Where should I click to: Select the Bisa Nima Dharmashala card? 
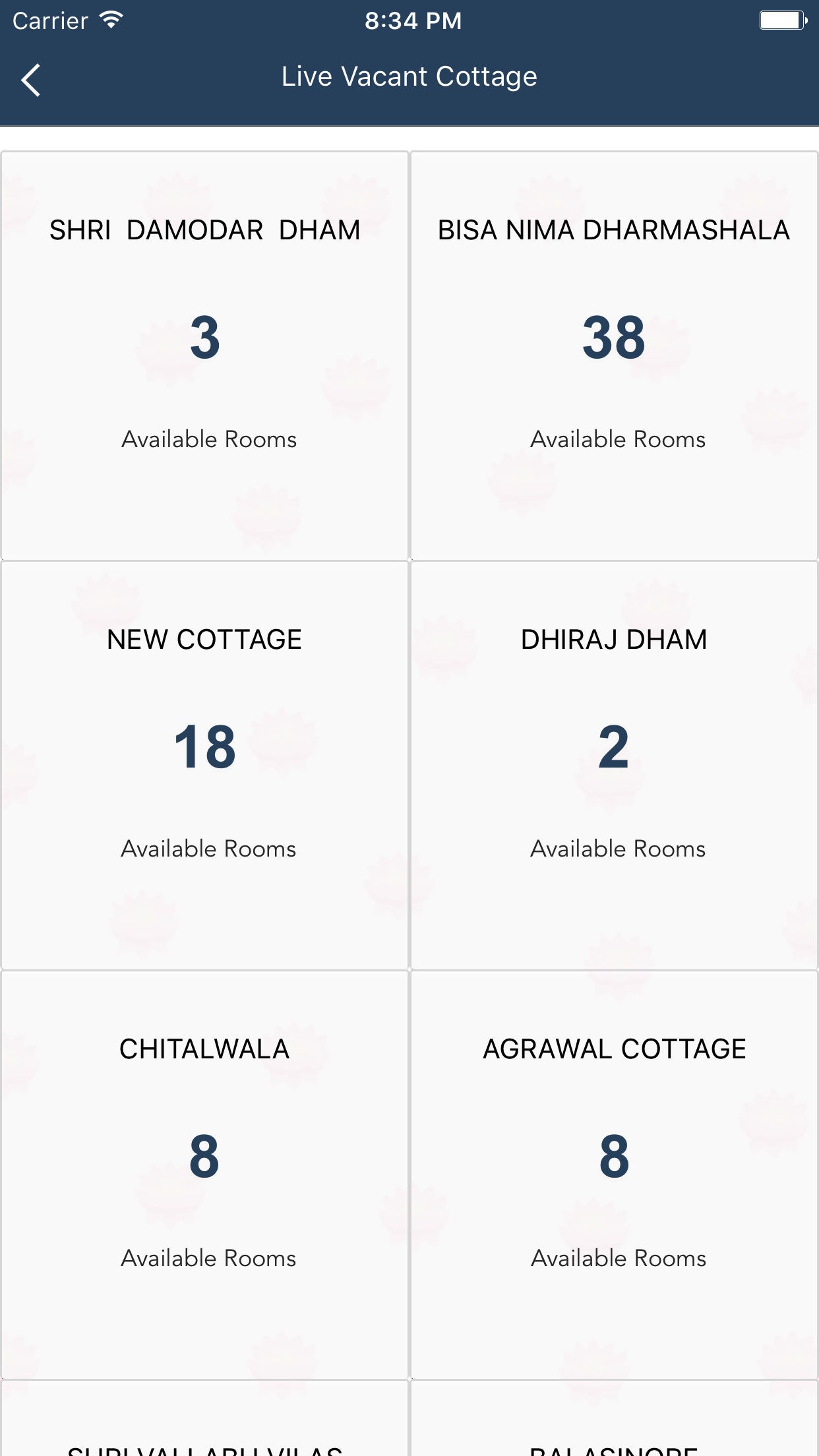(614, 356)
